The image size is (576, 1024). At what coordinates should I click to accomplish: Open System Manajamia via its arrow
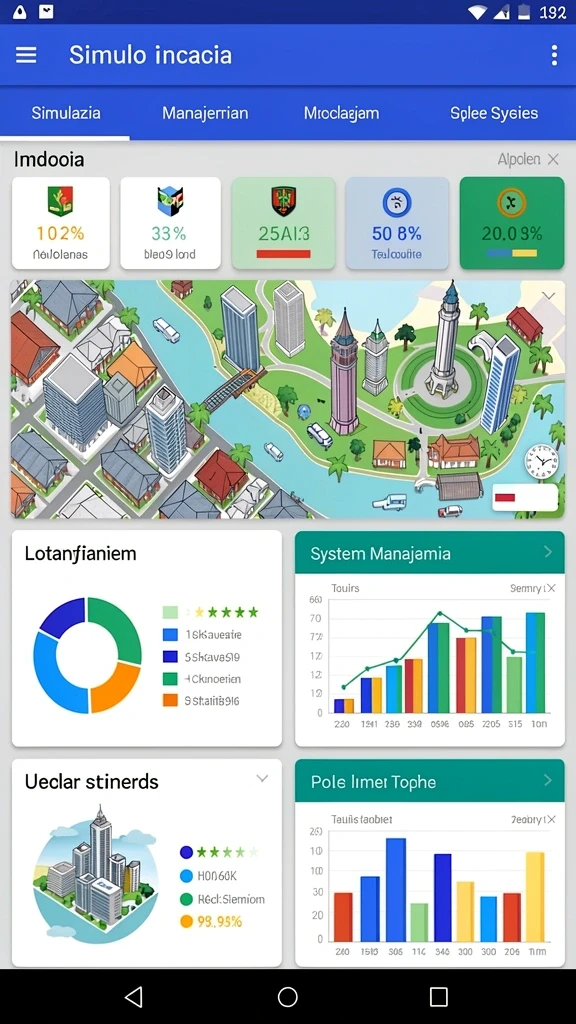[x=548, y=552]
